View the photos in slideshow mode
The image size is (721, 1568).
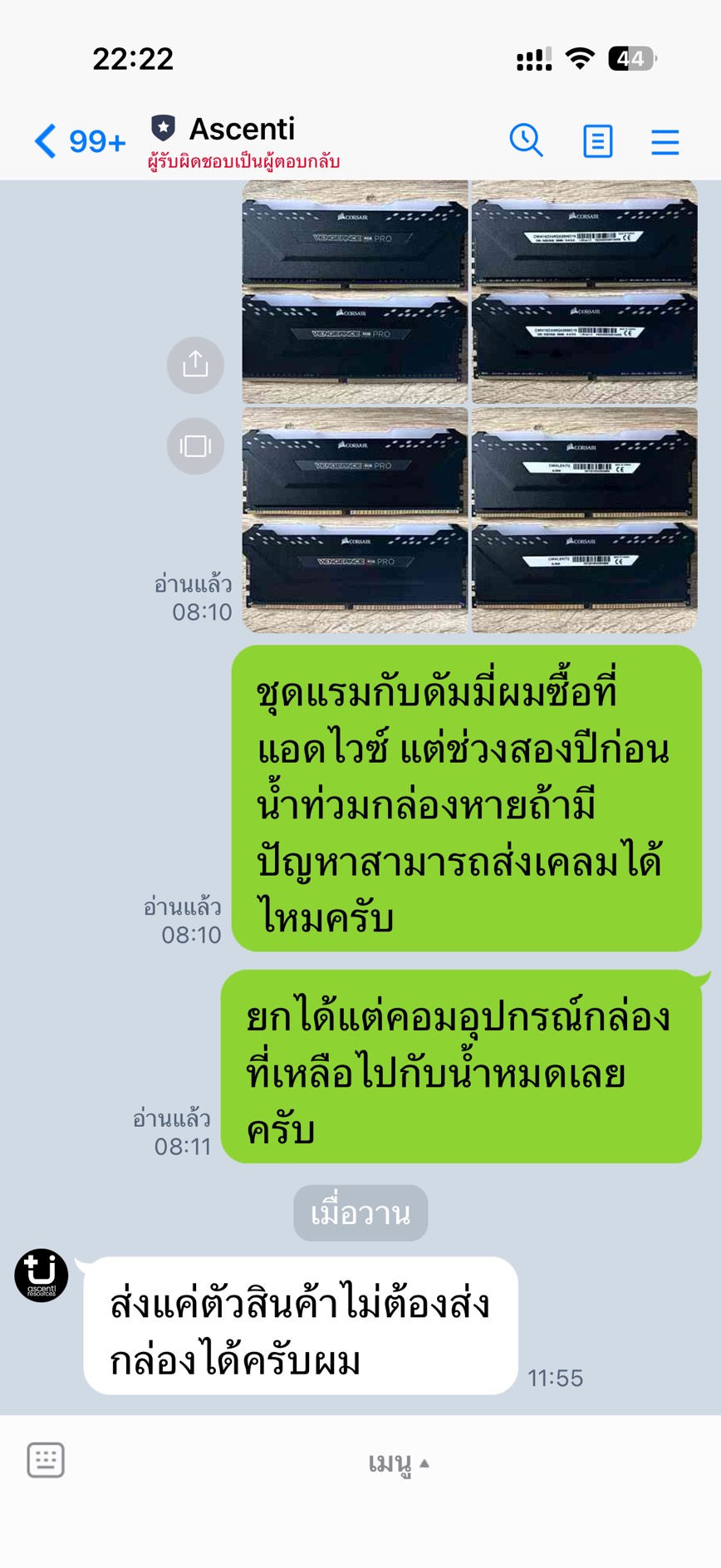(195, 446)
